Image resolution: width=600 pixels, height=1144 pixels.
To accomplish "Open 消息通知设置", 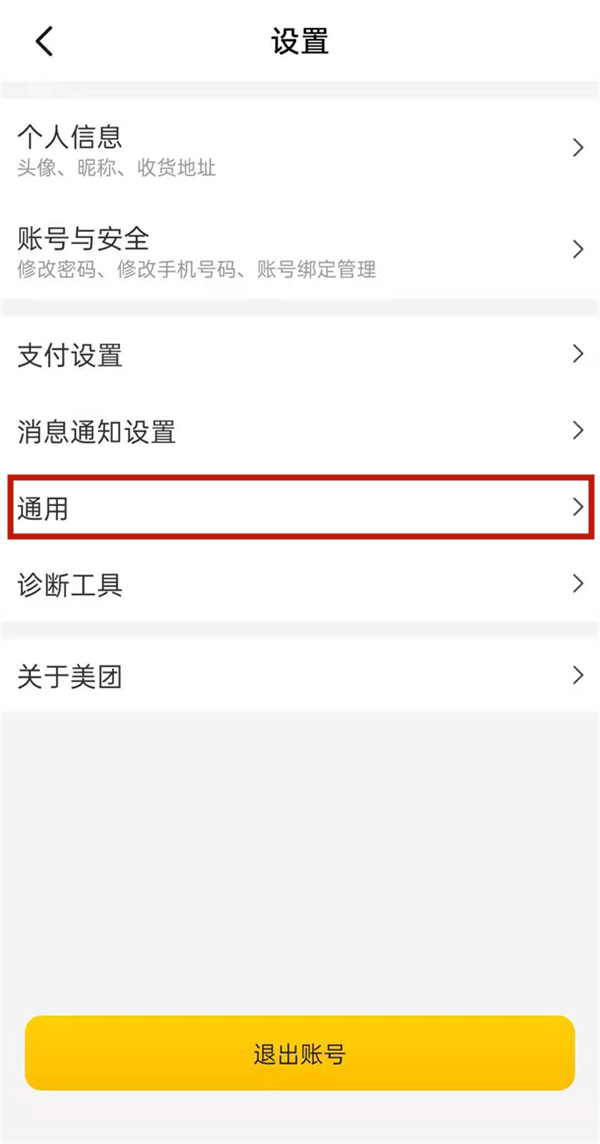I will coord(300,432).
